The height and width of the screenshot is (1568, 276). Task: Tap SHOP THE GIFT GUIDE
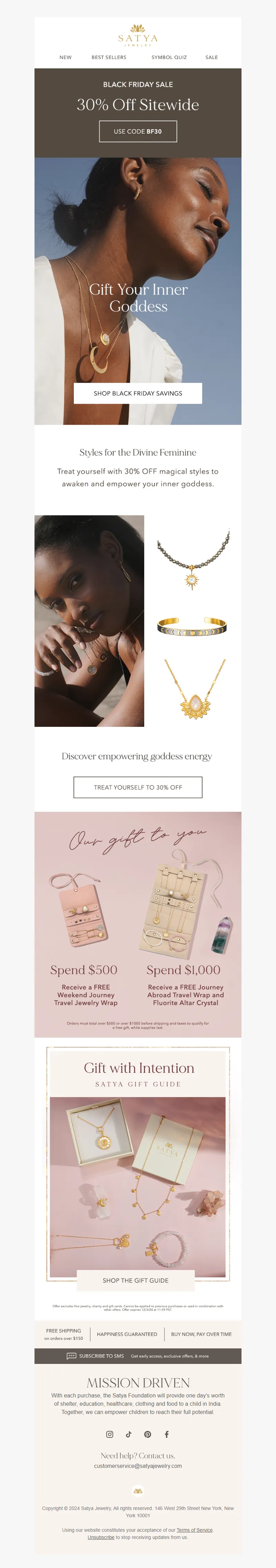click(x=136, y=1280)
